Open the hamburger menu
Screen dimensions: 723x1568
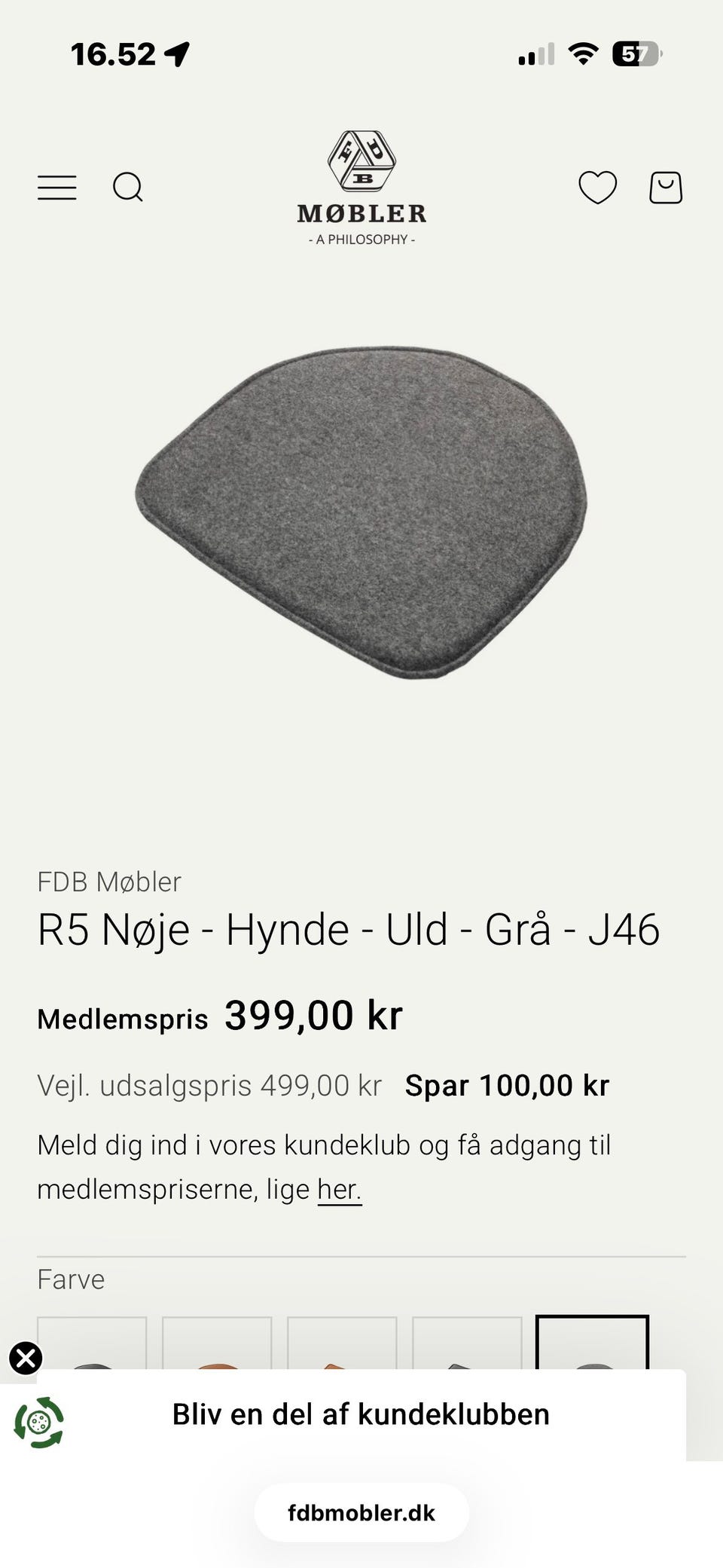[56, 188]
